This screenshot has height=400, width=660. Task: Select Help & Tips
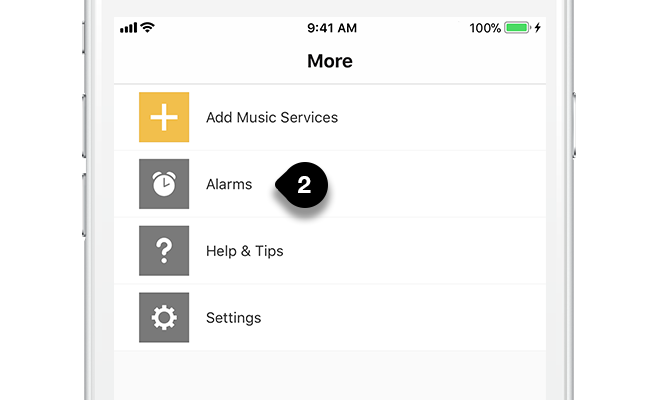[x=244, y=251]
